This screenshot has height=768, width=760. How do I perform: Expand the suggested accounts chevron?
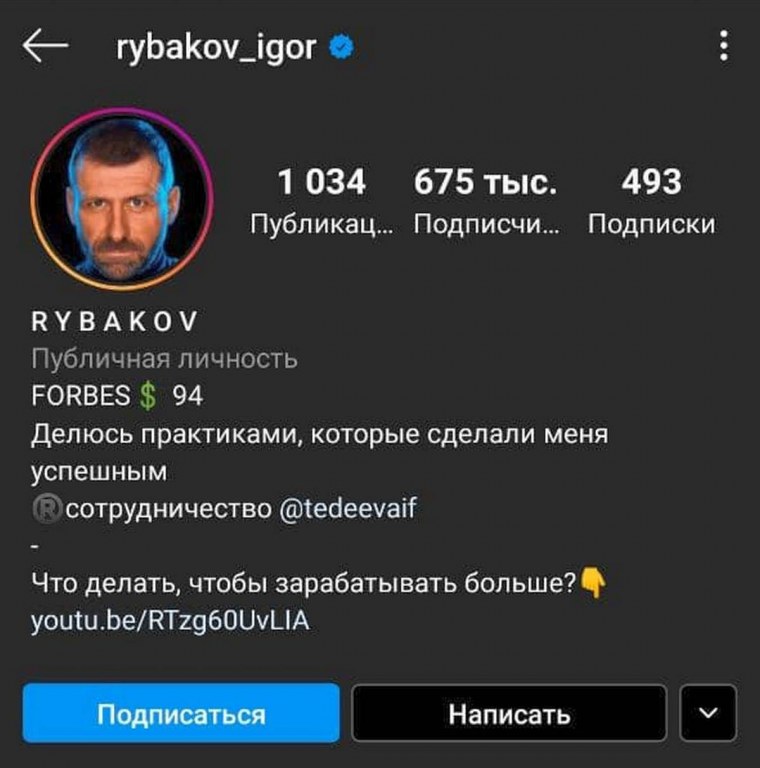click(x=709, y=712)
